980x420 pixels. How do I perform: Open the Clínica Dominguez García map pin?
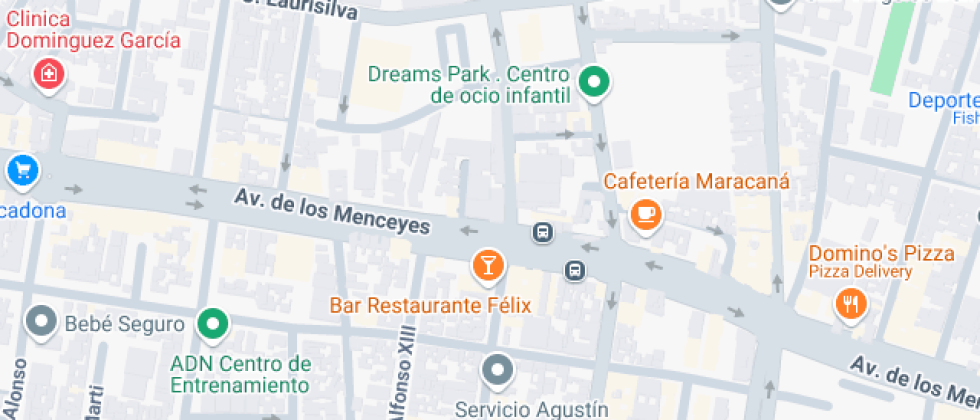click(x=49, y=76)
